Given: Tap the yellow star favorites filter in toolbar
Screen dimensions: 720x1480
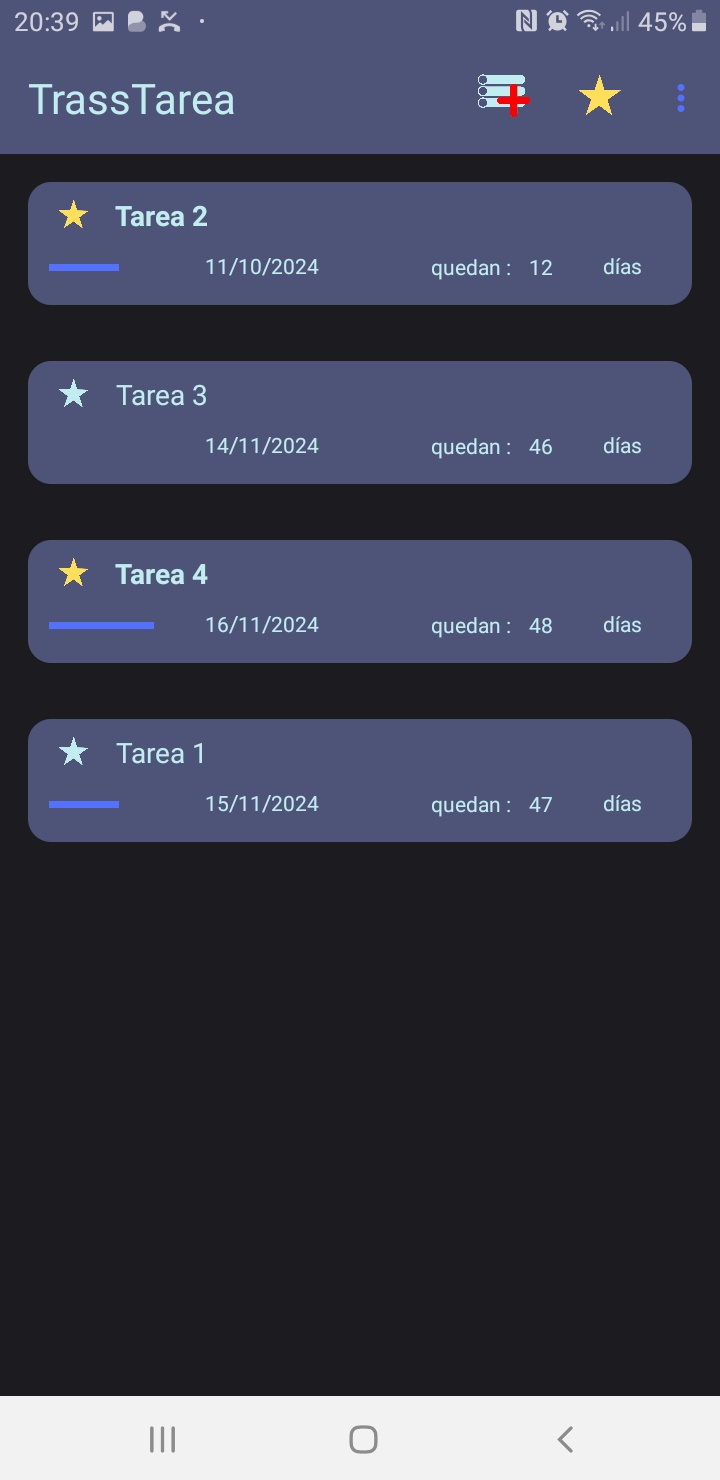Looking at the screenshot, I should (x=600, y=97).
